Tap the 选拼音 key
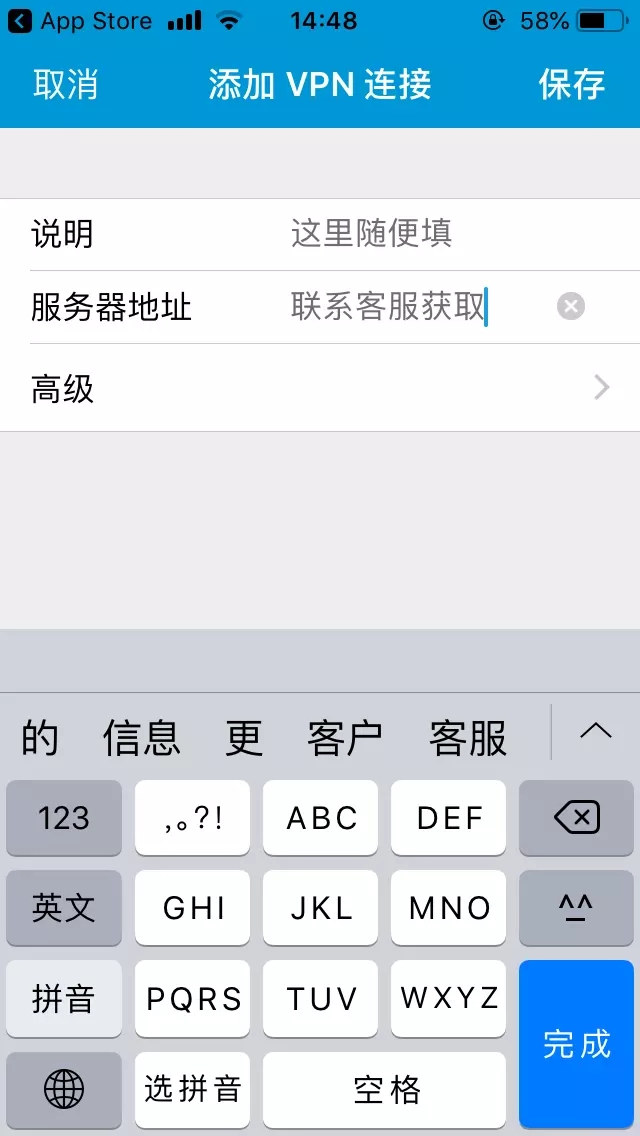The height and width of the screenshot is (1136, 640). point(192,1089)
